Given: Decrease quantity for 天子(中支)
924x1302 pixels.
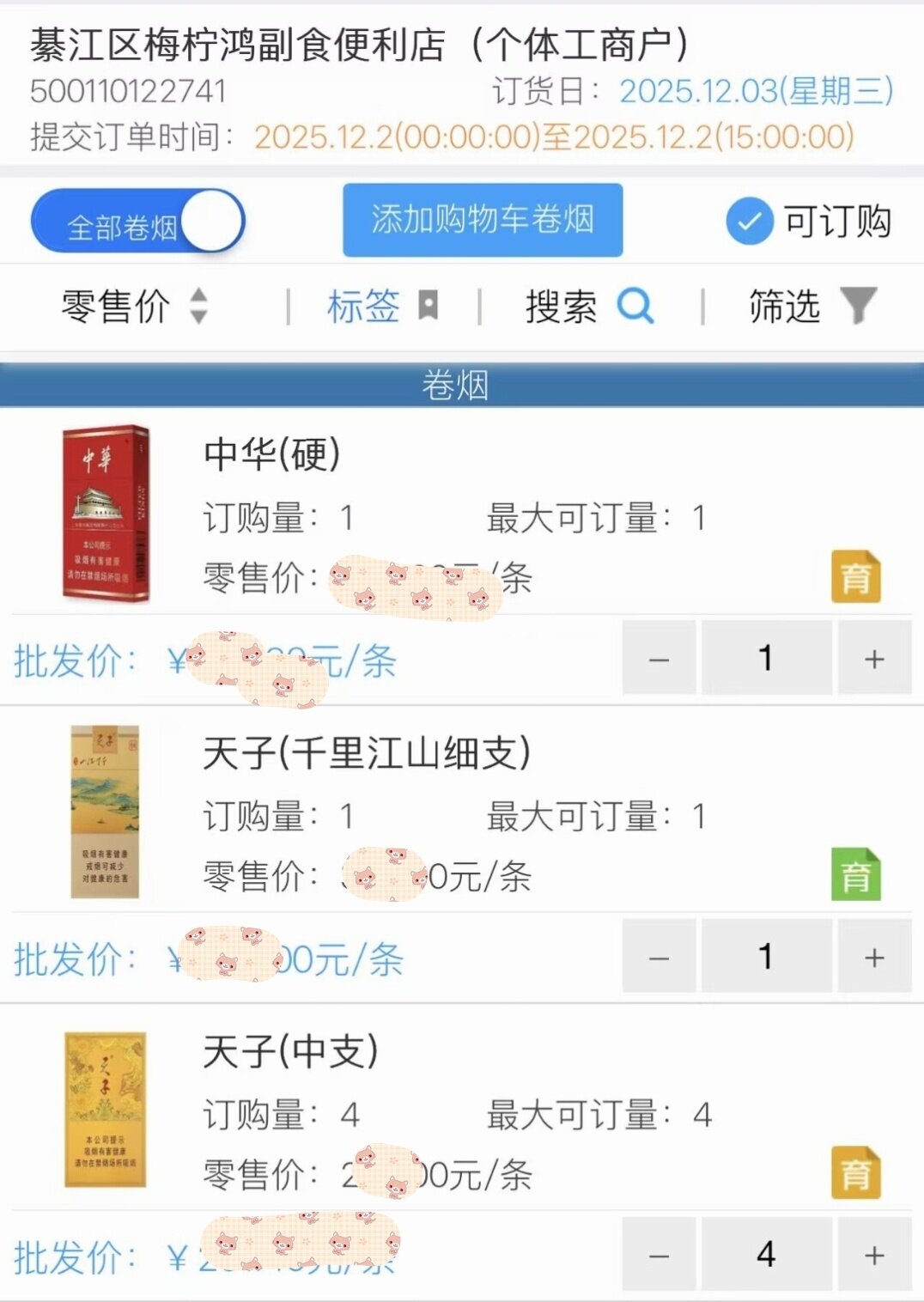Looking at the screenshot, I should (x=659, y=1255).
